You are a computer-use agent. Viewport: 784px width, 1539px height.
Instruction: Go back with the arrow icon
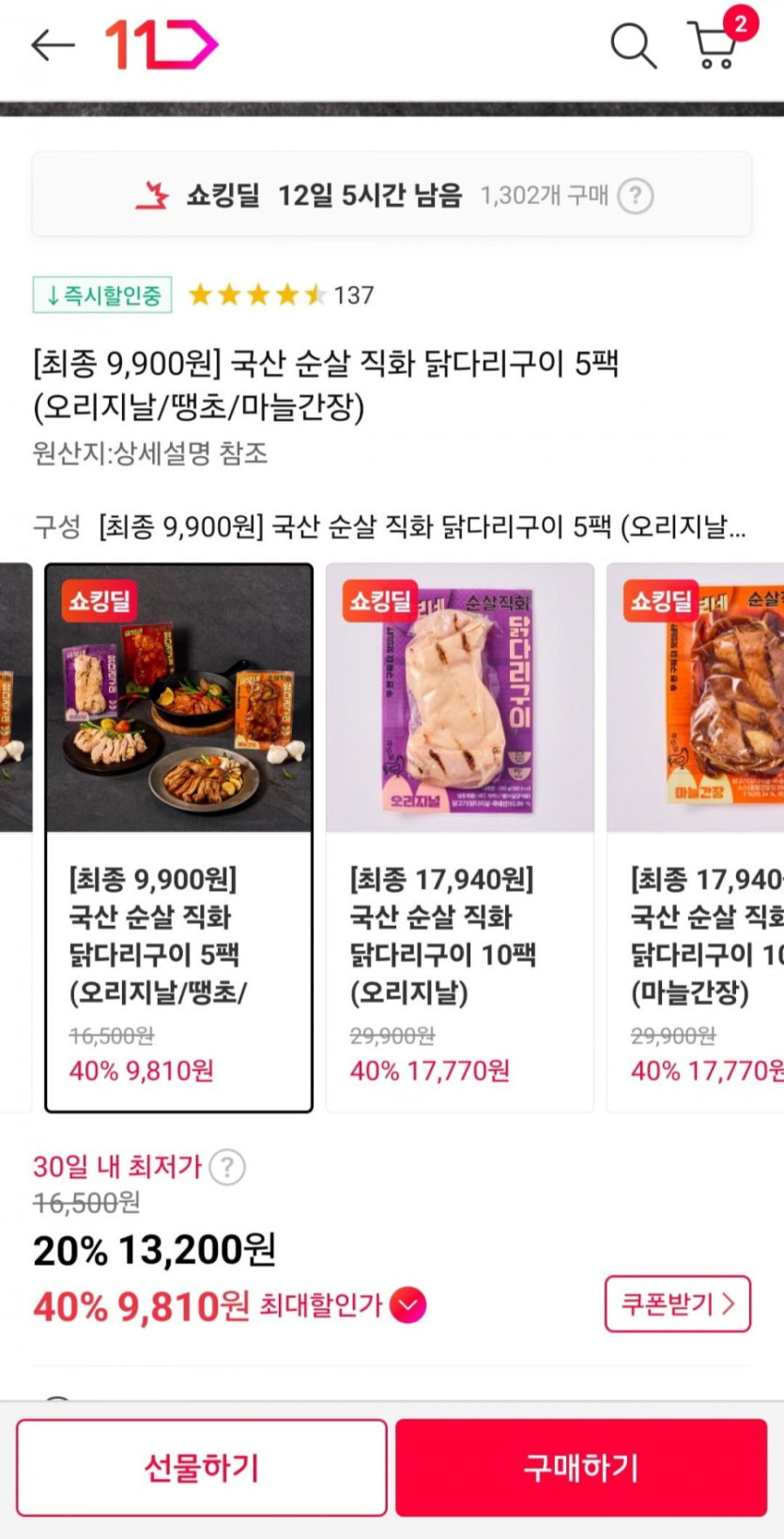[x=53, y=44]
